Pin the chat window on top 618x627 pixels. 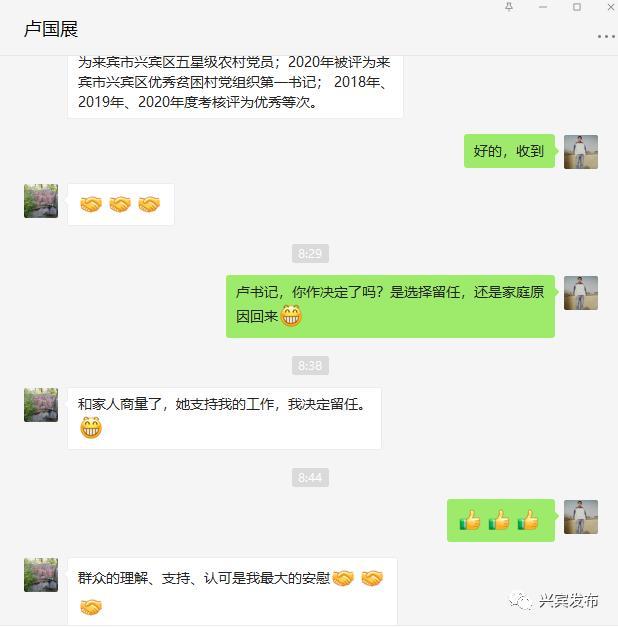coord(509,7)
